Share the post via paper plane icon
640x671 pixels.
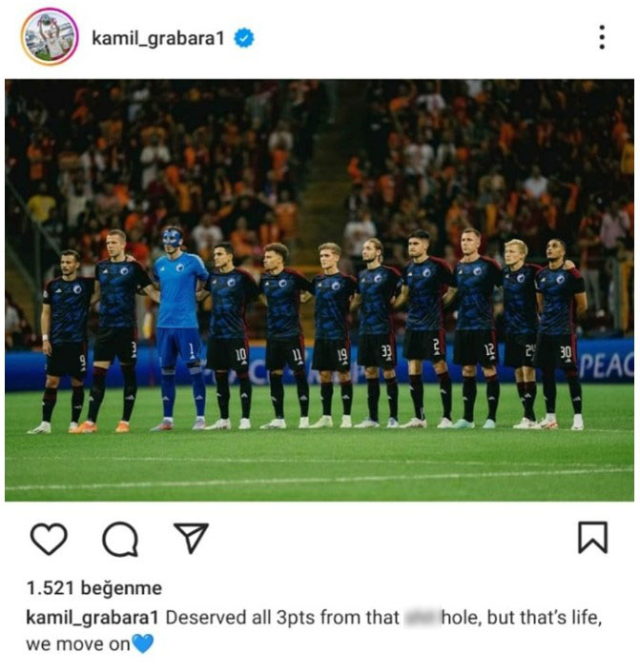(x=189, y=538)
